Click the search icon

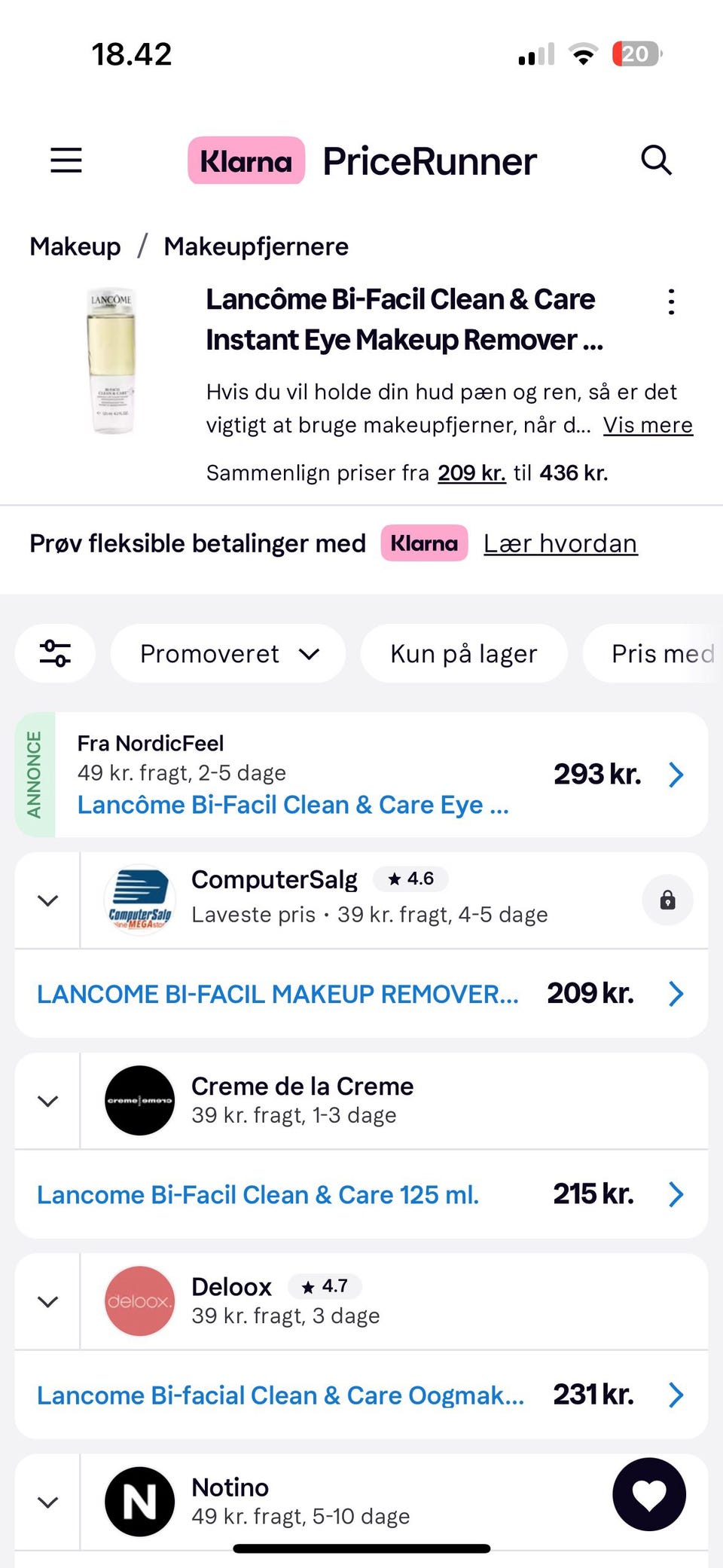pyautogui.click(x=656, y=160)
